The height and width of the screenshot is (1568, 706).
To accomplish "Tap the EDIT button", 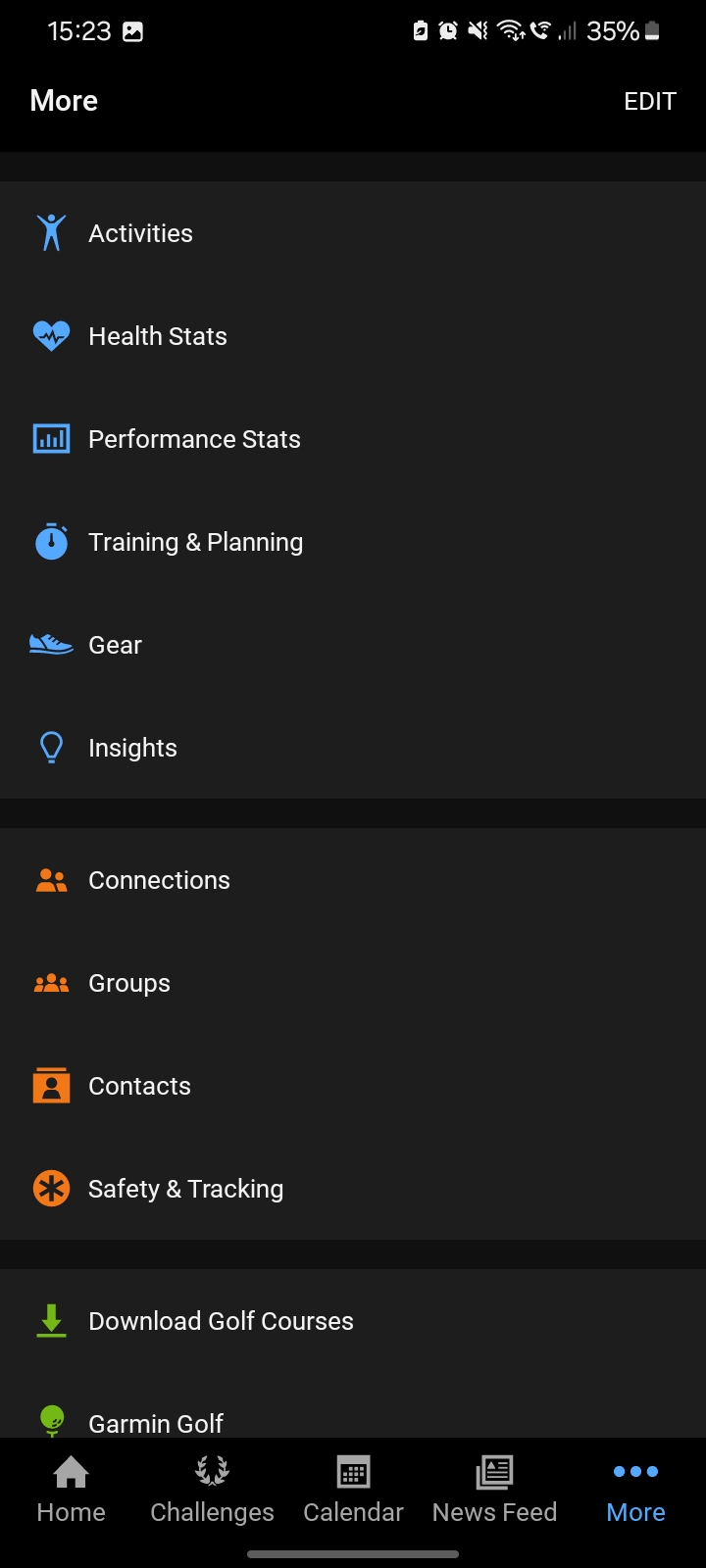I will coord(650,102).
